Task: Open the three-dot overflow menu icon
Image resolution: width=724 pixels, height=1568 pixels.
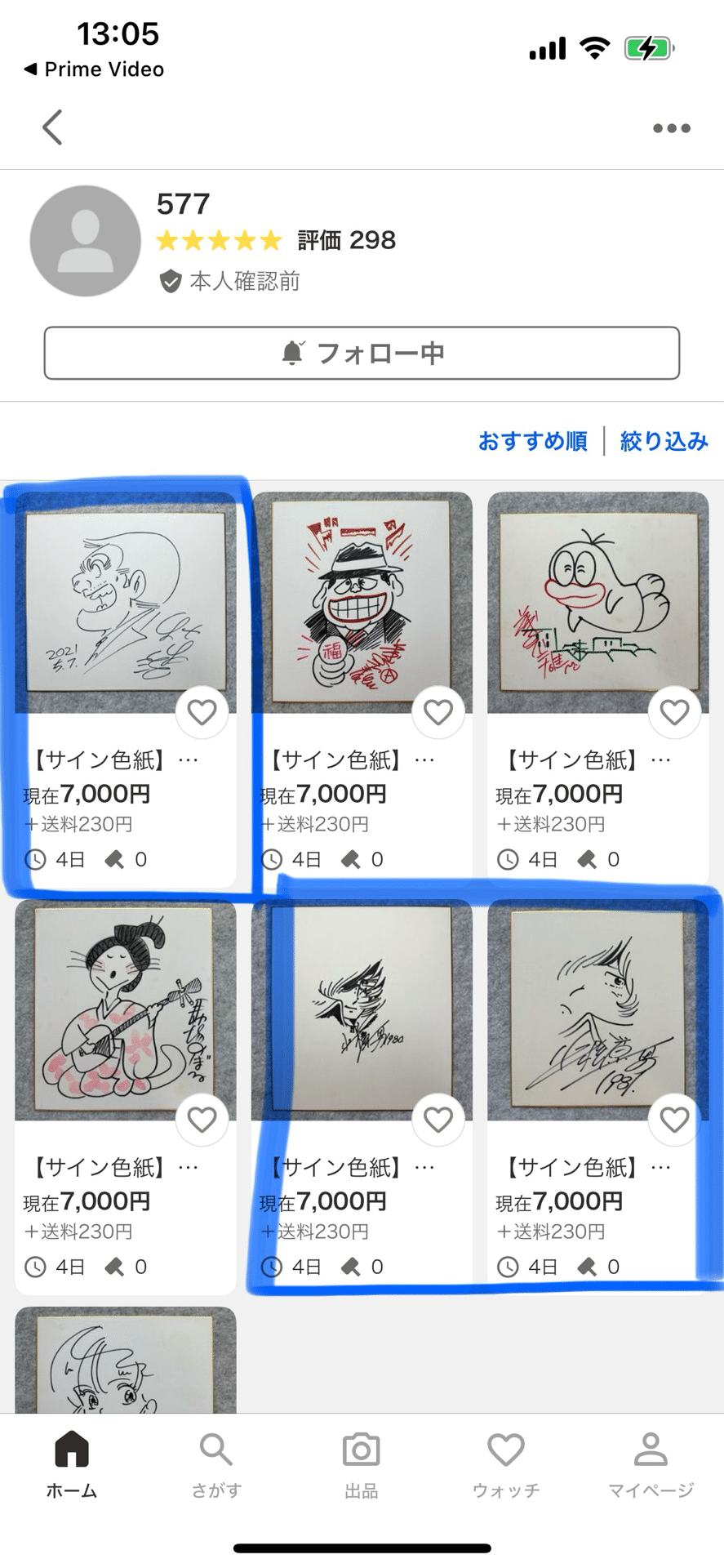Action: [x=671, y=127]
